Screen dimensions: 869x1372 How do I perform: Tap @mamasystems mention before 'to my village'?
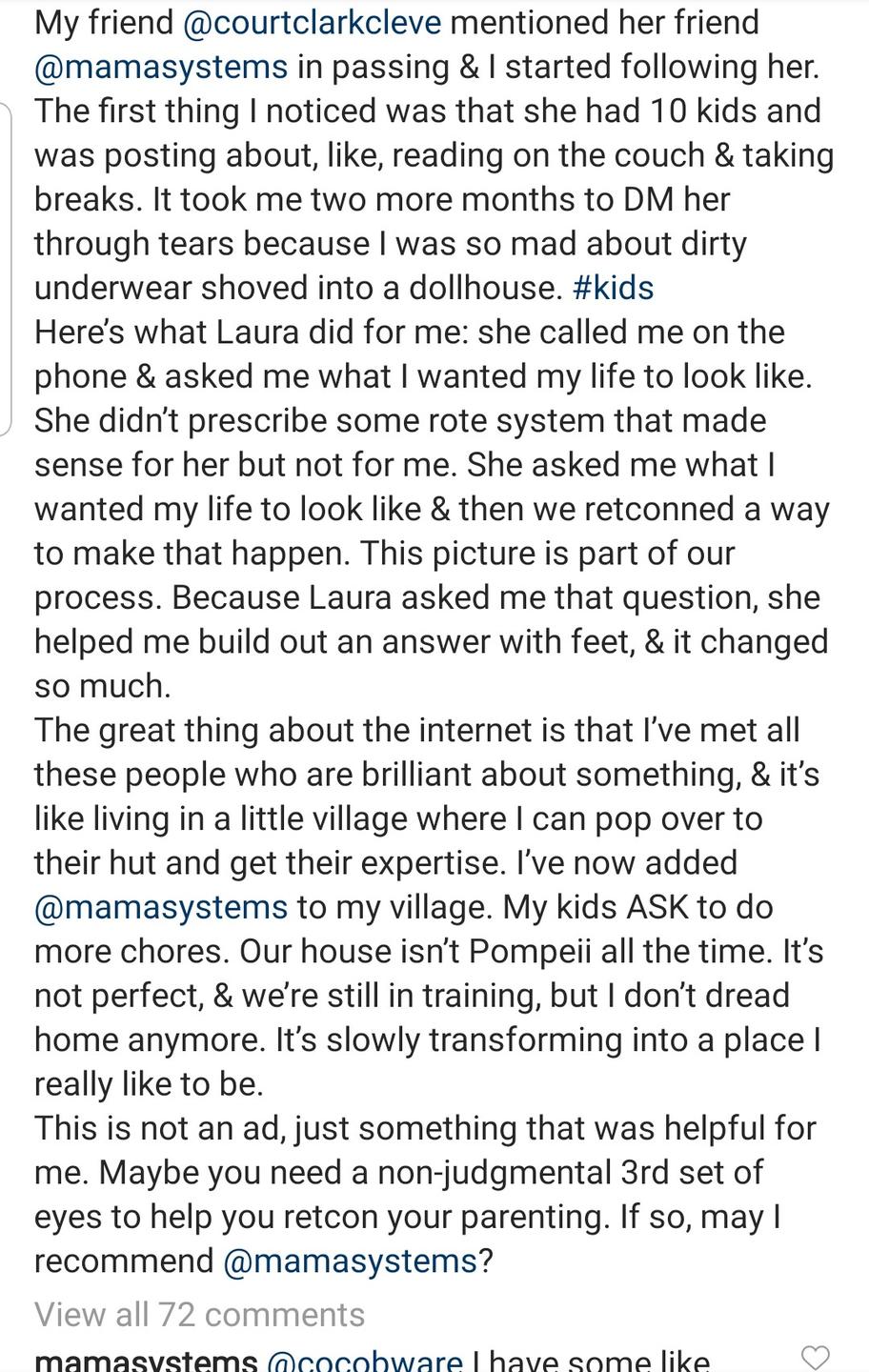[x=161, y=906]
